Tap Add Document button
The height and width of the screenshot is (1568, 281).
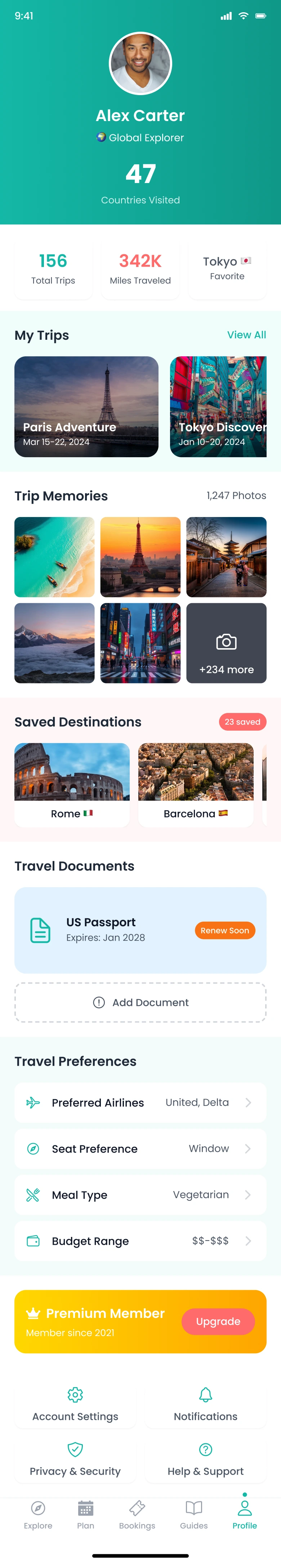coord(140,1002)
